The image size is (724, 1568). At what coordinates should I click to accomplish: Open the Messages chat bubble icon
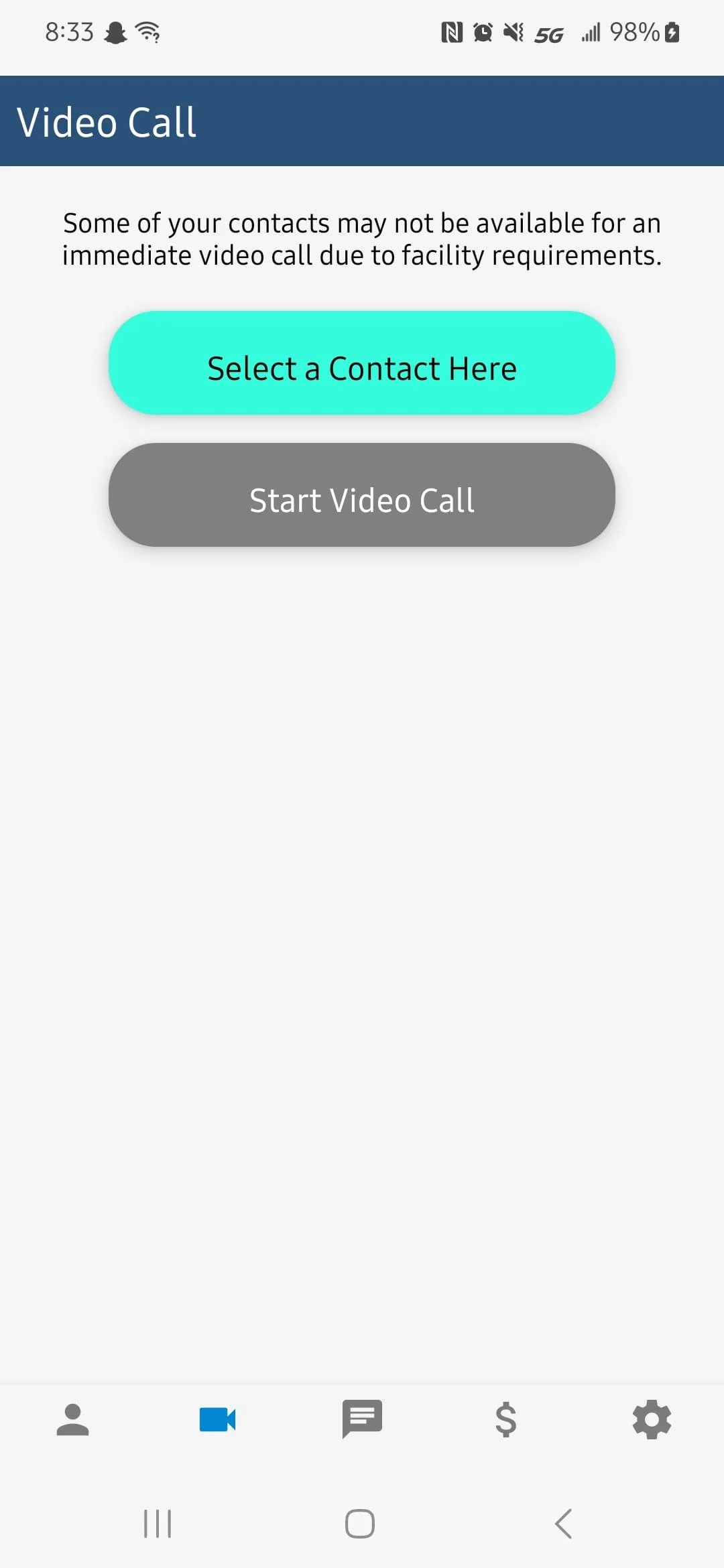tap(362, 1419)
